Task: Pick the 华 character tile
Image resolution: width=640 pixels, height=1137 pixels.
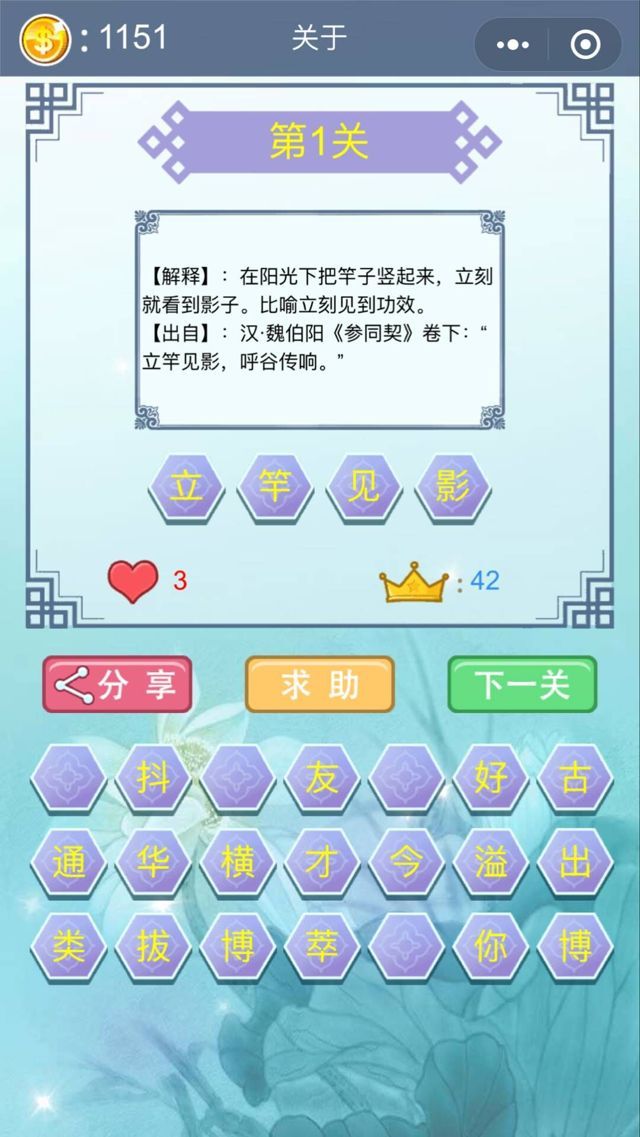Action: pyautogui.click(x=153, y=862)
